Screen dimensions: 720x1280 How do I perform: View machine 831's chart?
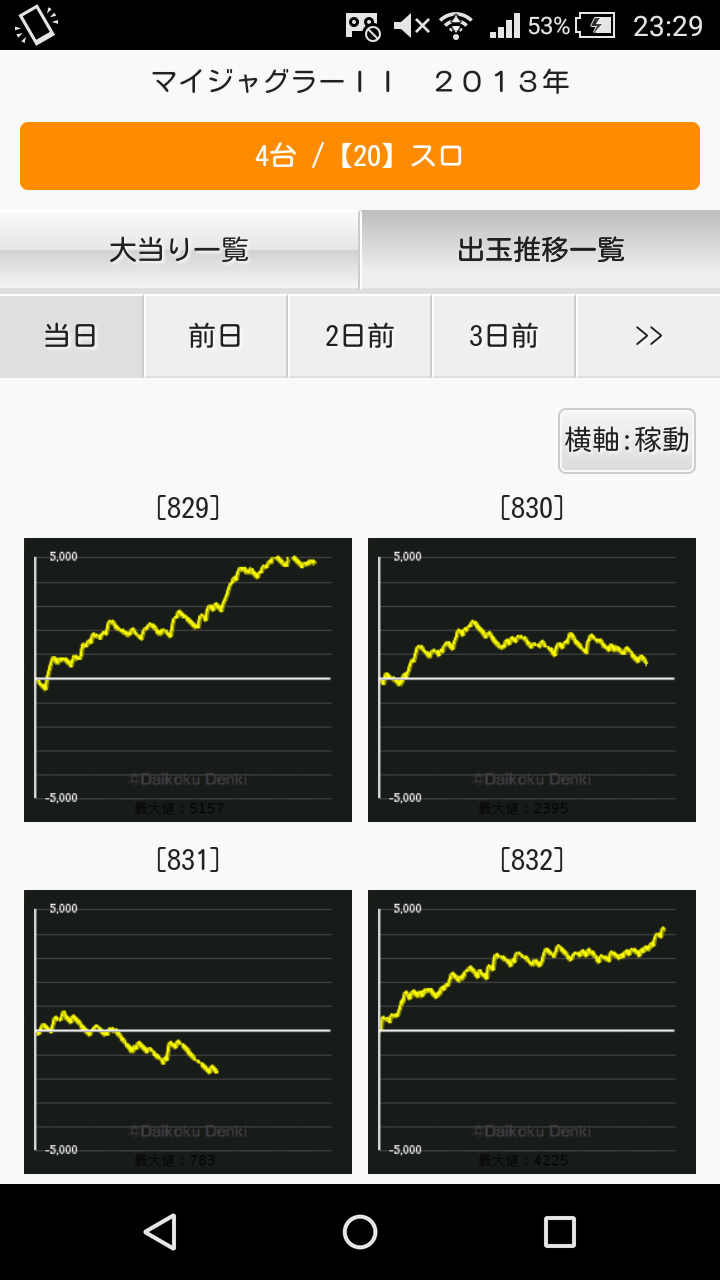point(188,1032)
